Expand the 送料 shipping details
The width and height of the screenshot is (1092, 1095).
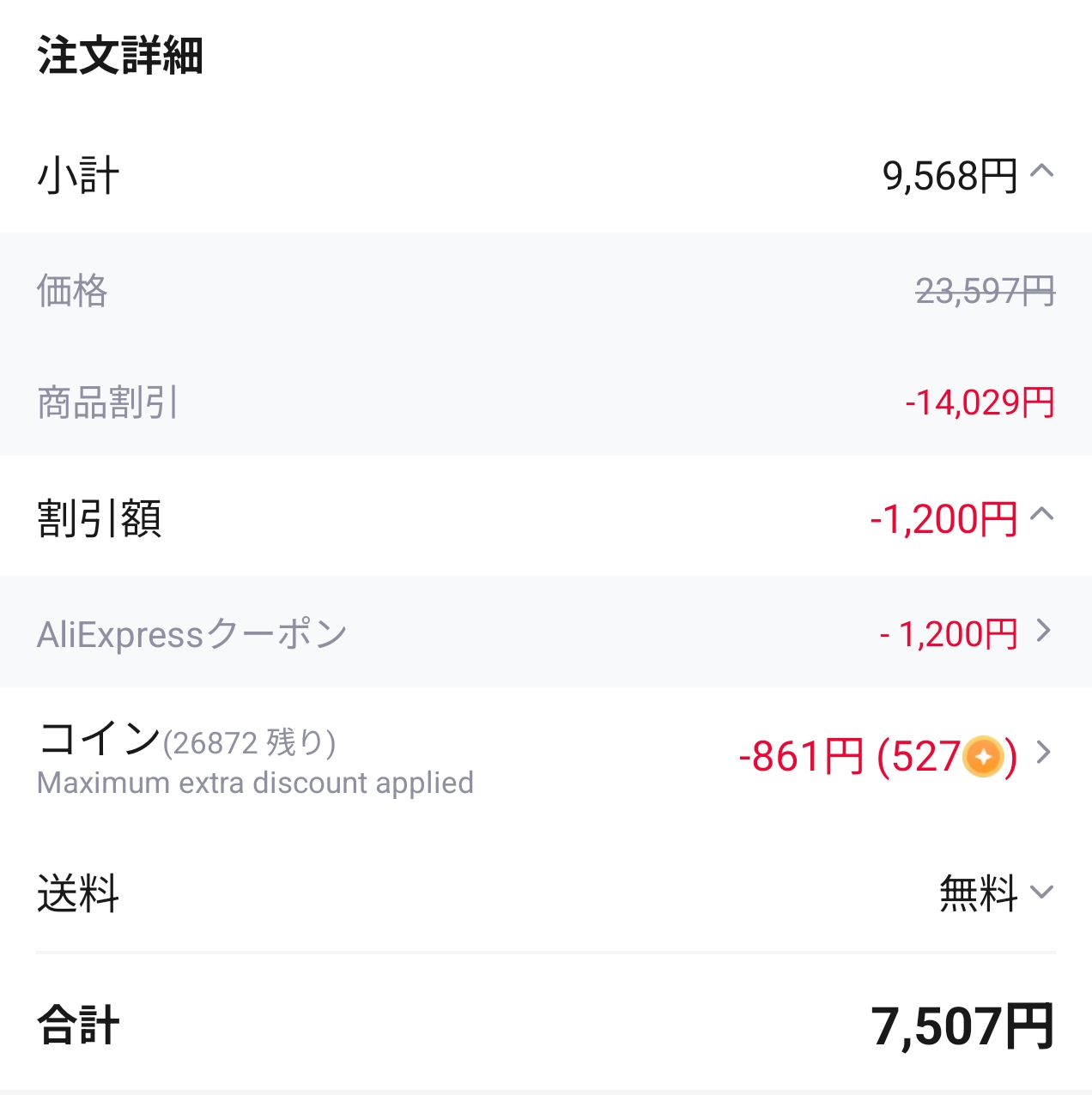tap(1043, 892)
